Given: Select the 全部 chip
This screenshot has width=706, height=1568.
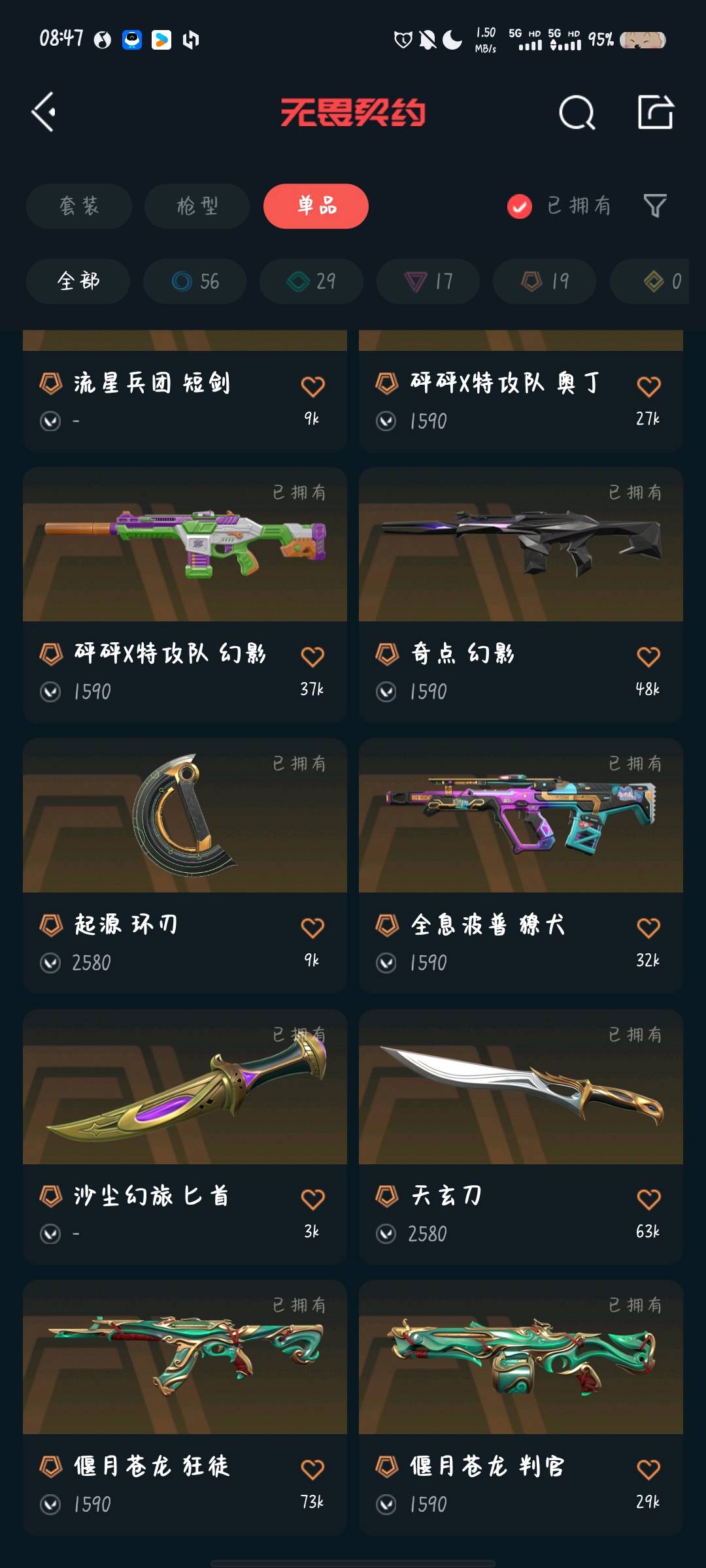Looking at the screenshot, I should [78, 281].
